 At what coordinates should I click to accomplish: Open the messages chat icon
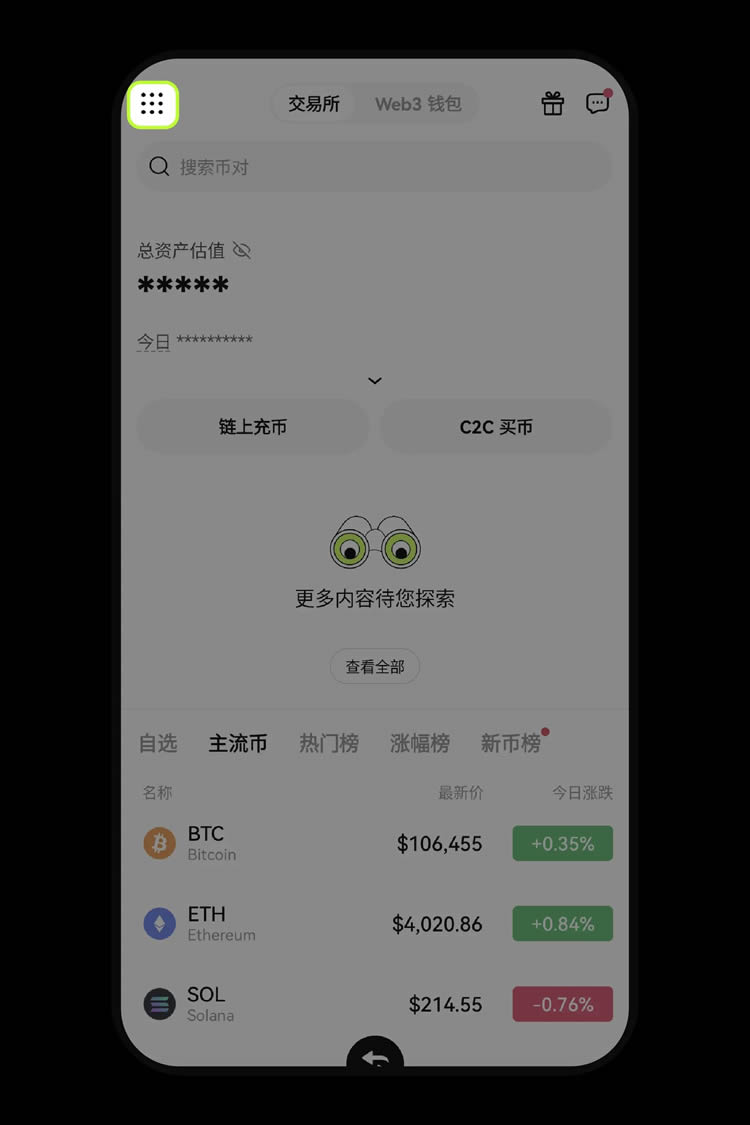(x=597, y=103)
